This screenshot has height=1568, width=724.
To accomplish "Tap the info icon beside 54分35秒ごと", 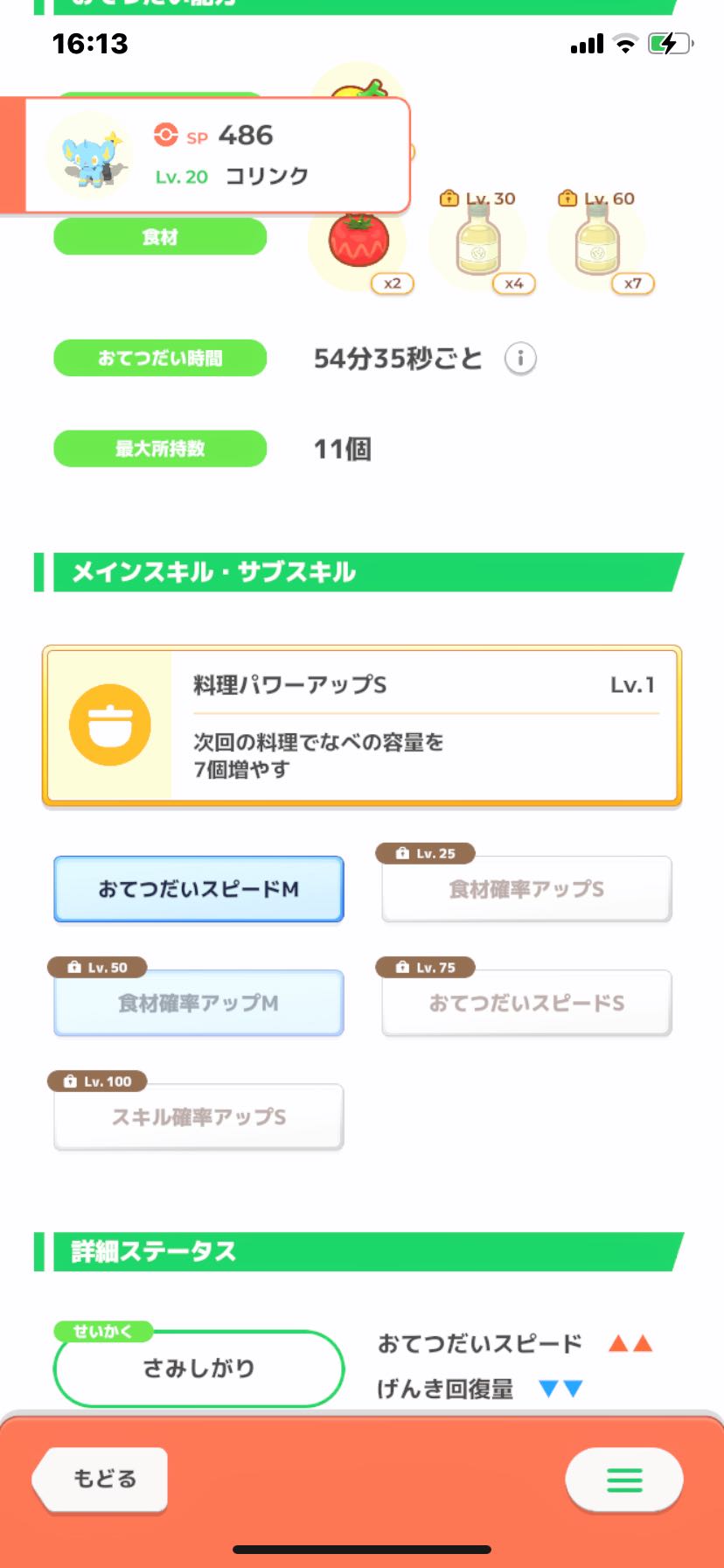I will click(520, 358).
